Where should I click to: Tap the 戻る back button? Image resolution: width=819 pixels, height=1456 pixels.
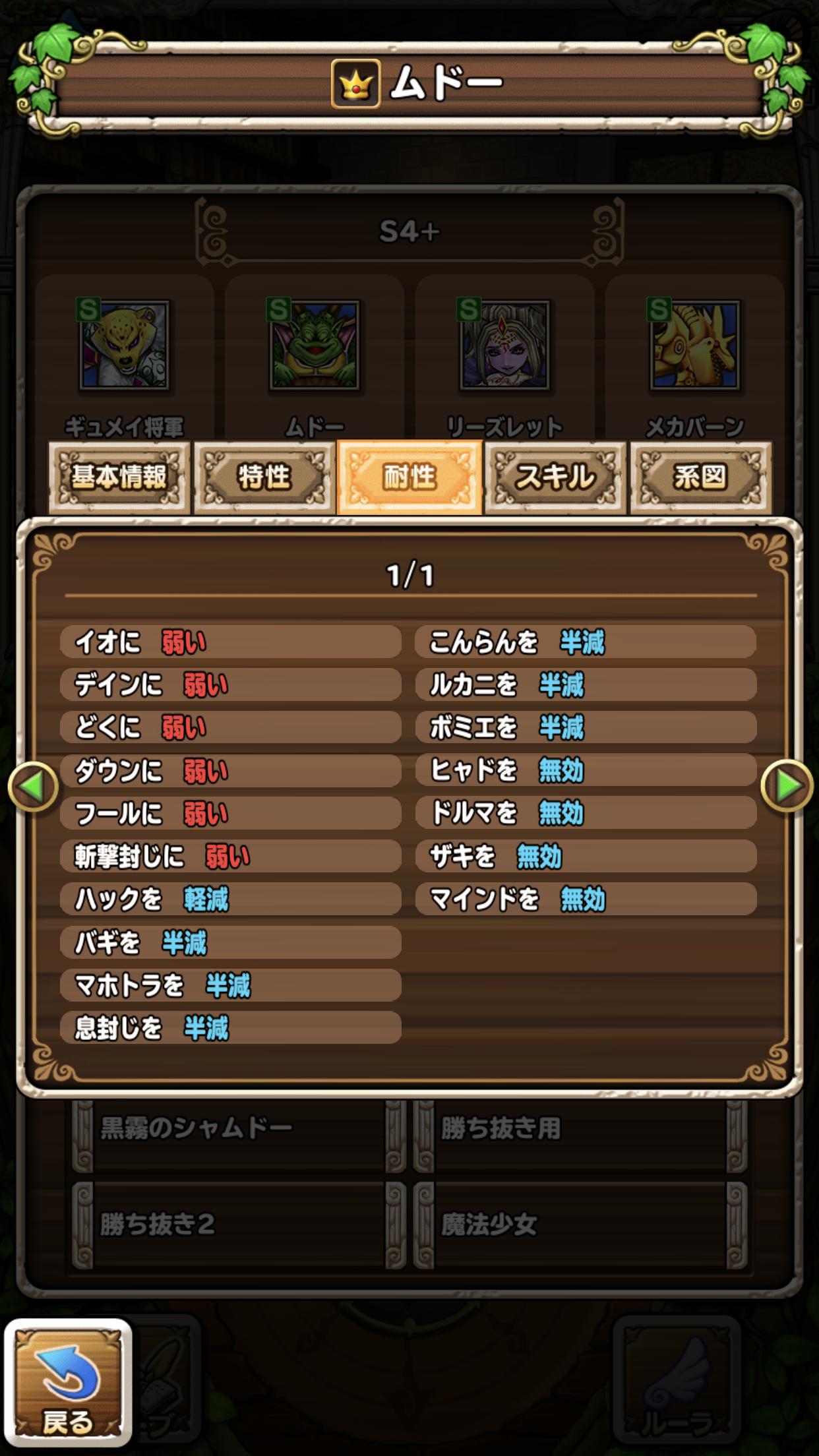pos(68,1383)
